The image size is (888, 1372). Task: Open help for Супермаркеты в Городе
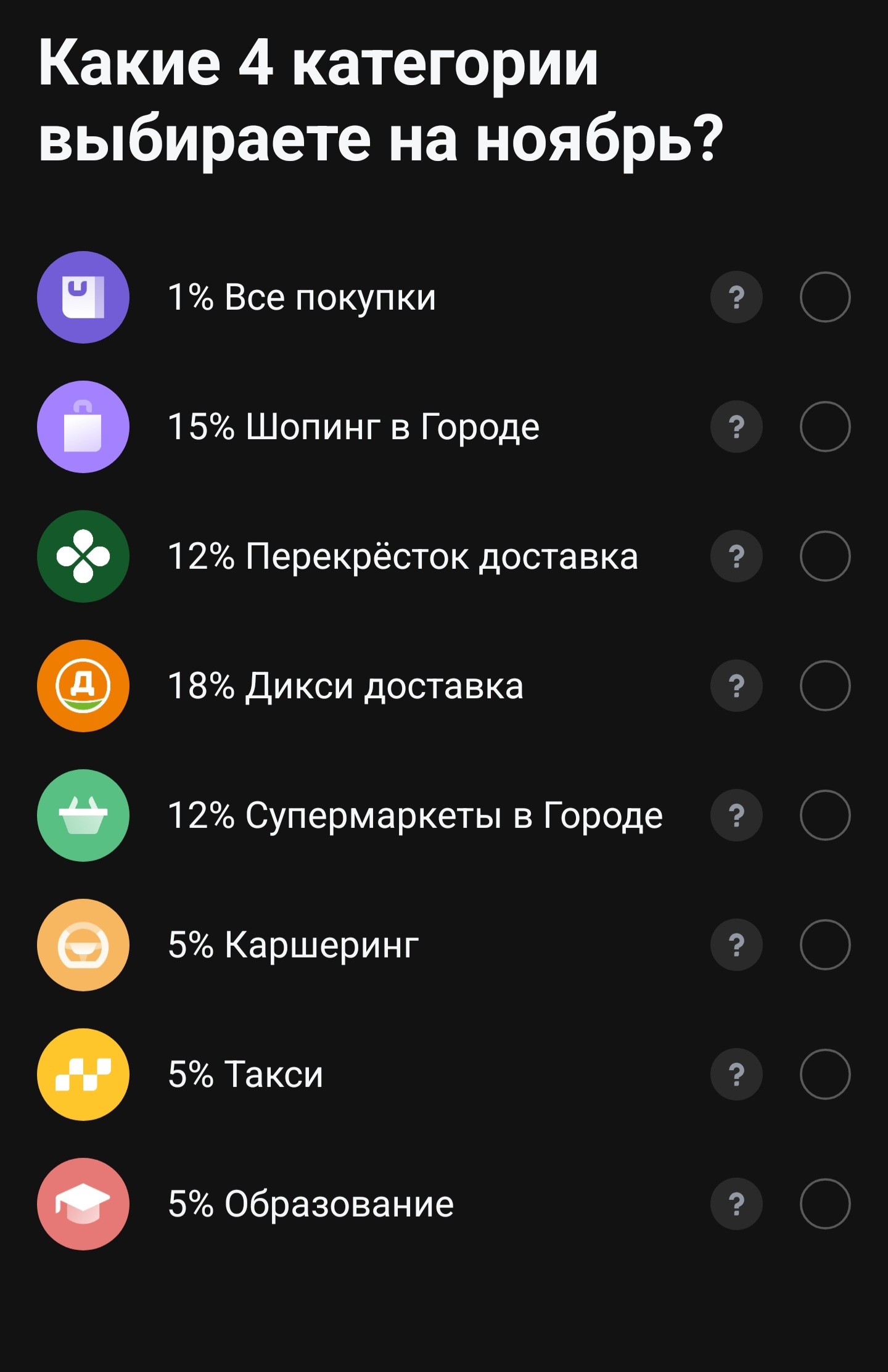click(736, 816)
